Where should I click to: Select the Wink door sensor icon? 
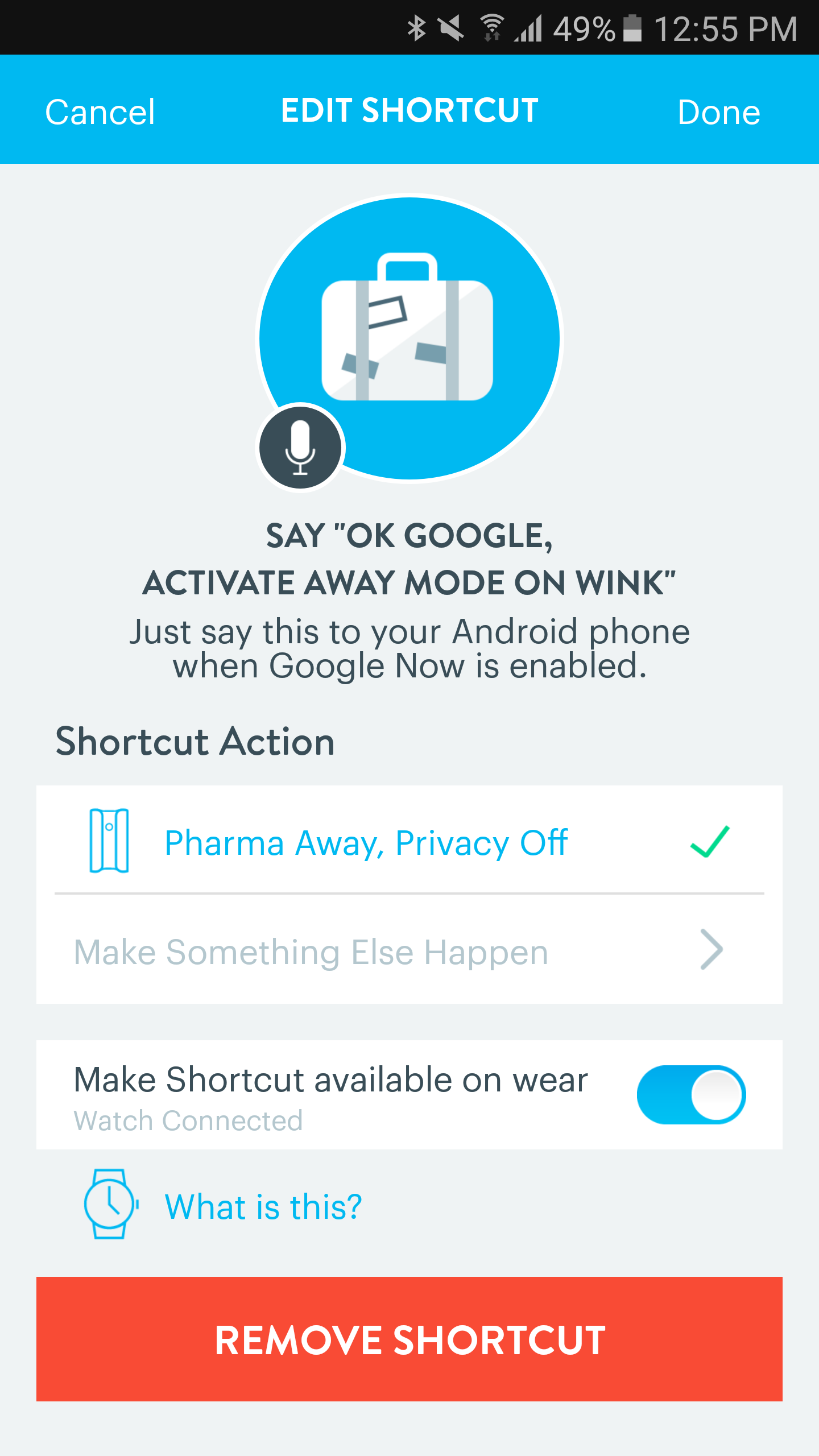tap(112, 843)
